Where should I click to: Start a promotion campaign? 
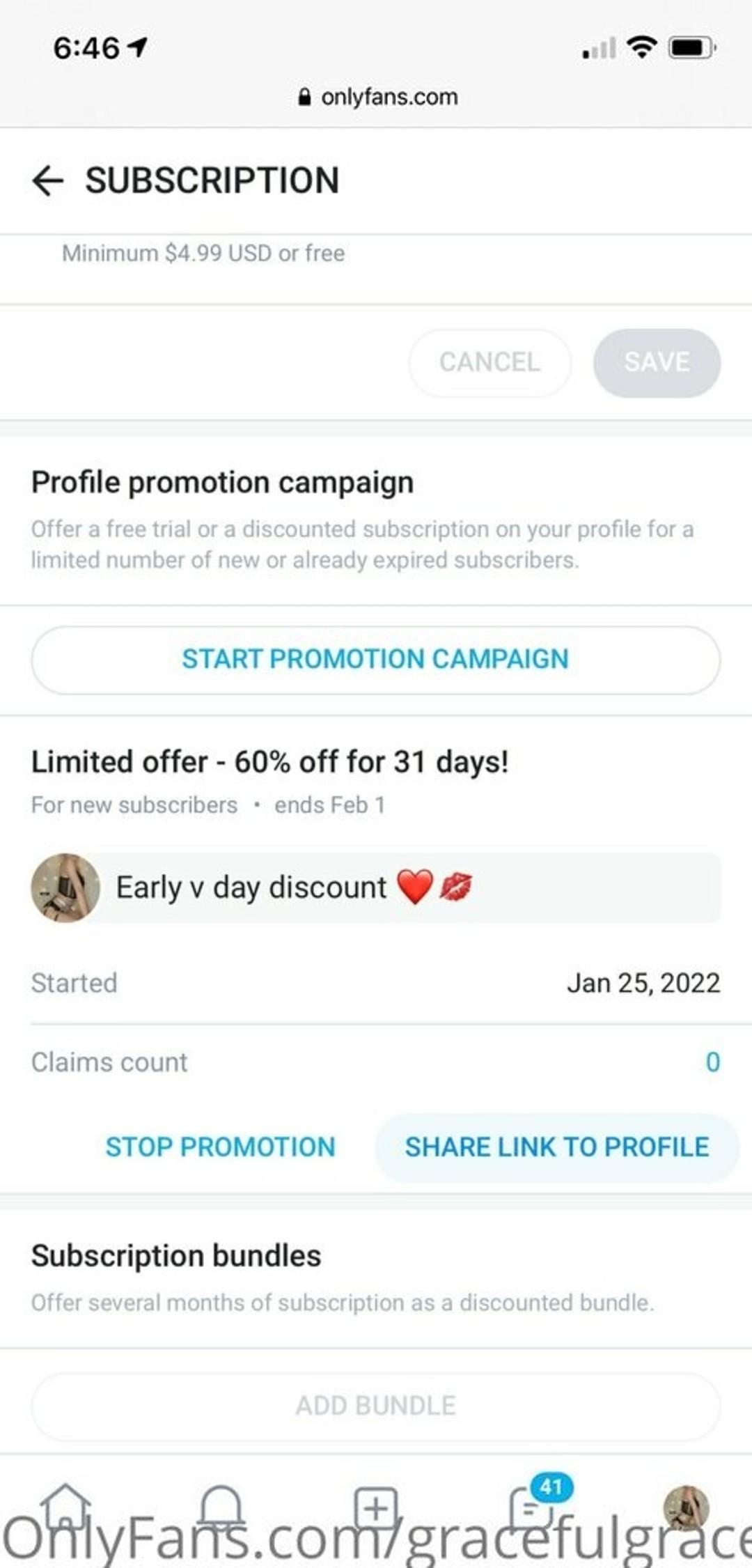point(375,659)
